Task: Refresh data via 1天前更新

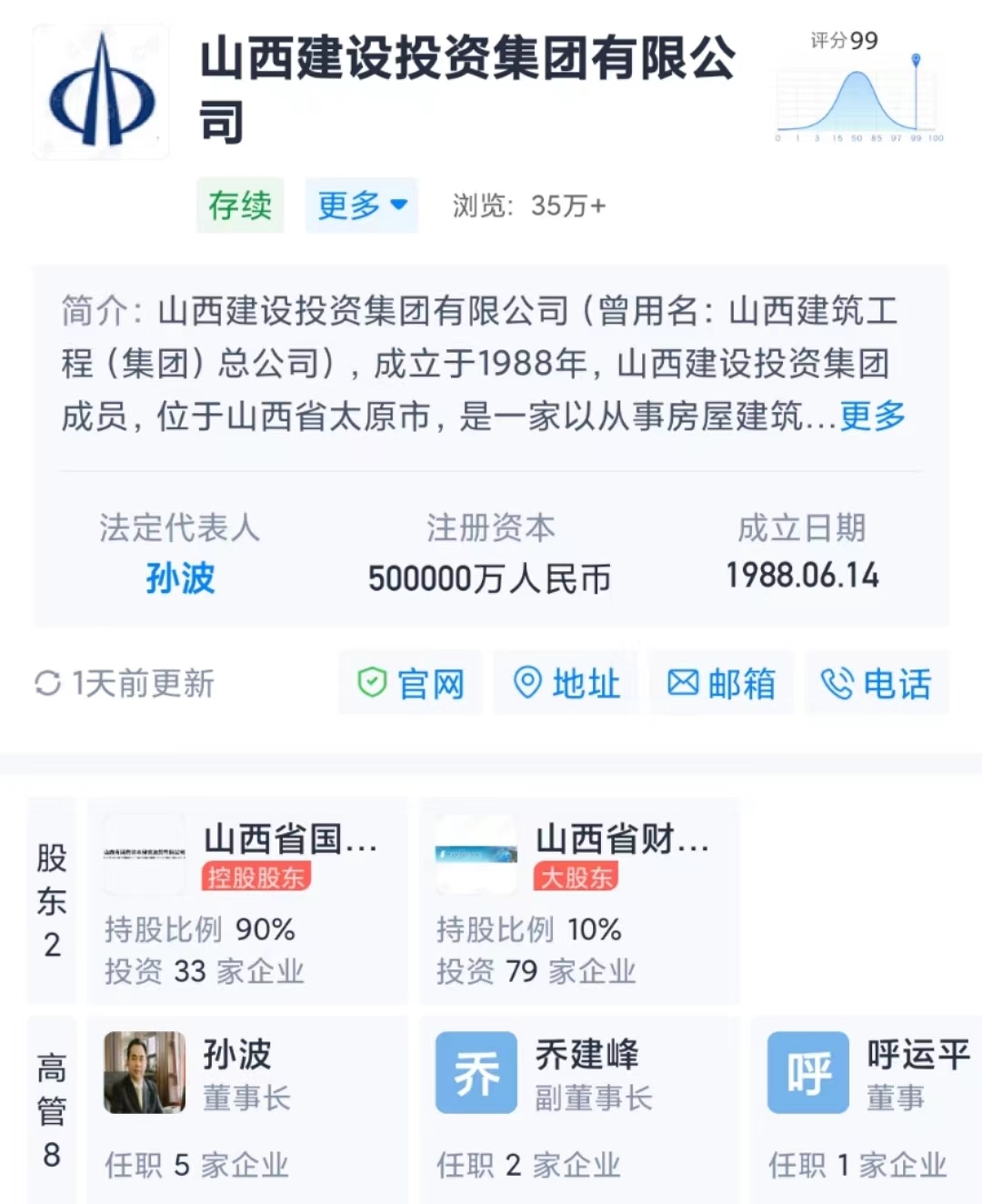Action: [125, 683]
